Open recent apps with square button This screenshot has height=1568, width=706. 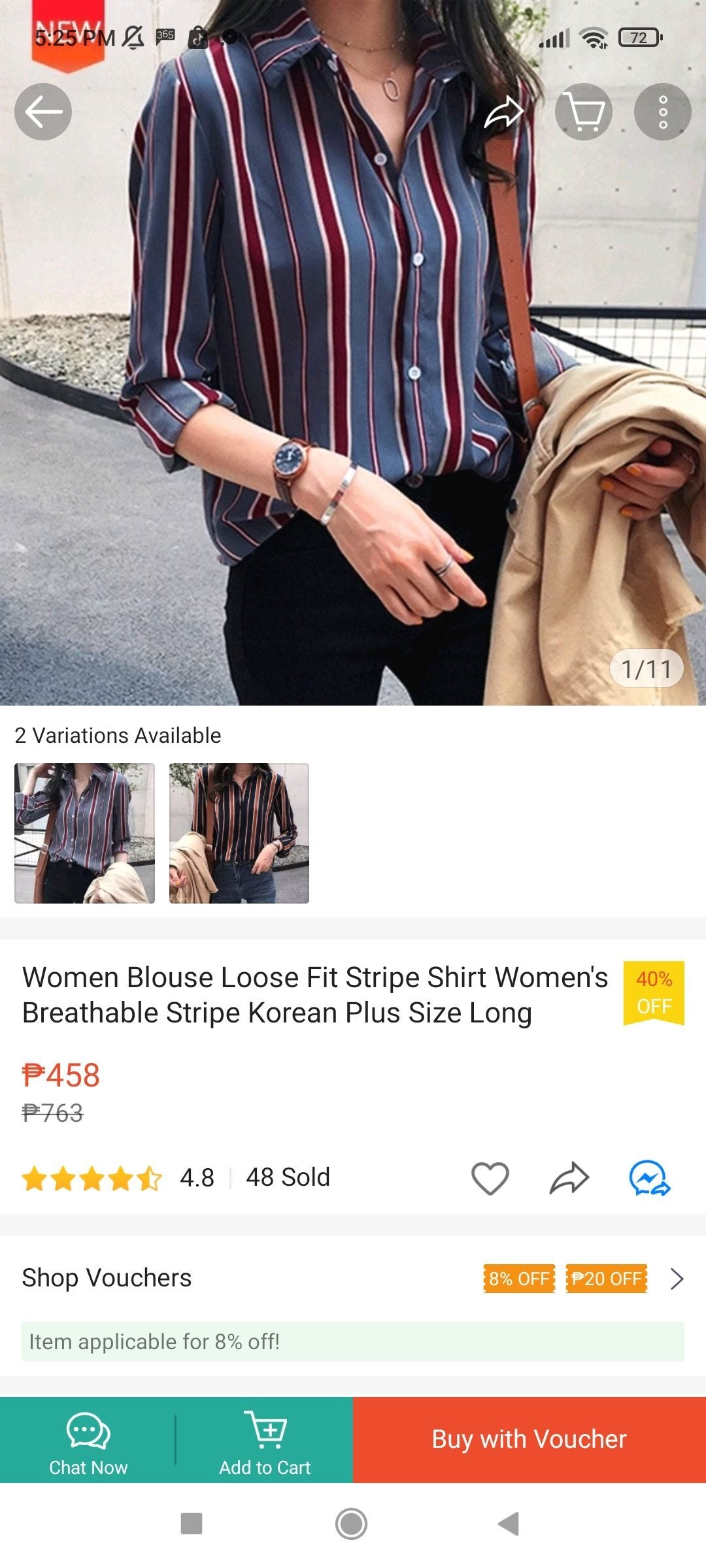point(192,1524)
